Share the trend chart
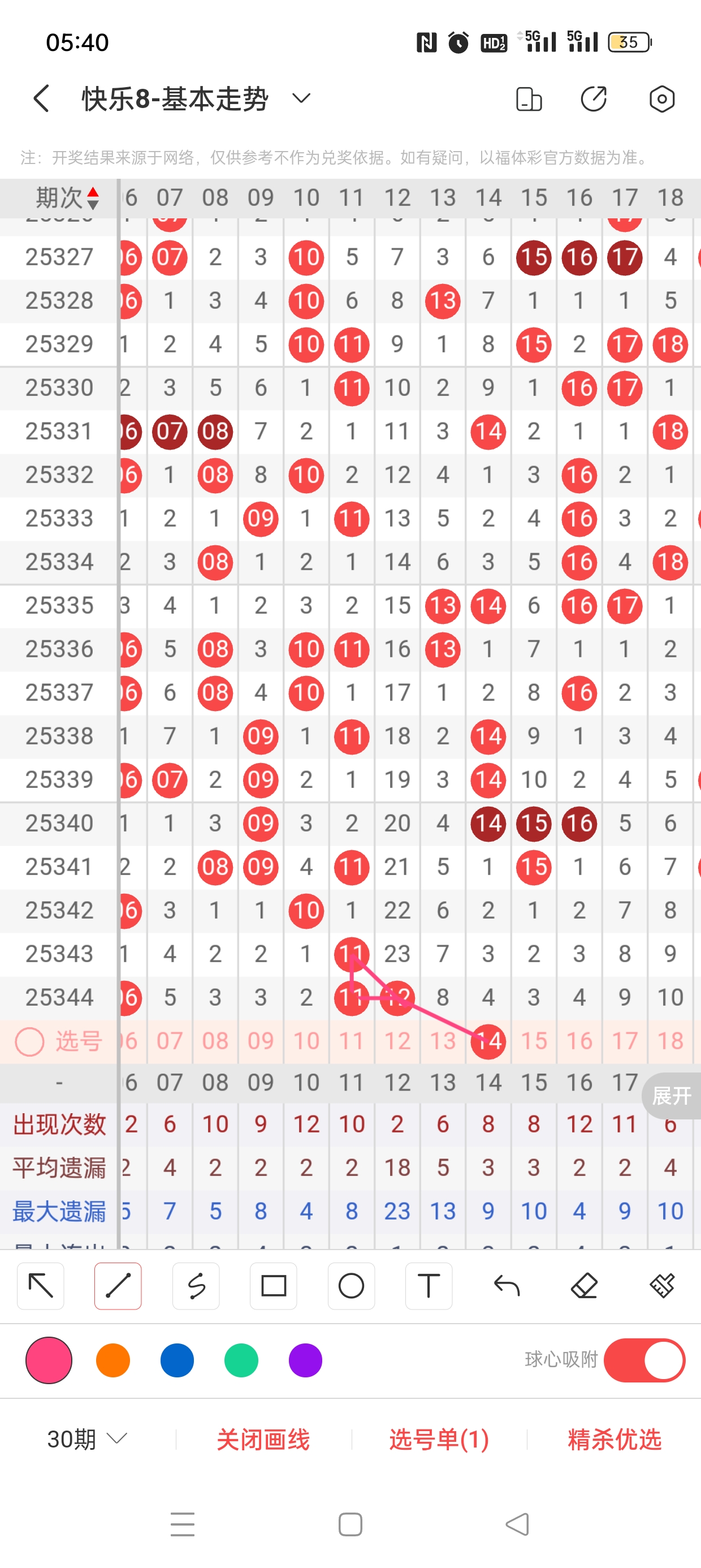The height and width of the screenshot is (1568, 701). pos(594,98)
